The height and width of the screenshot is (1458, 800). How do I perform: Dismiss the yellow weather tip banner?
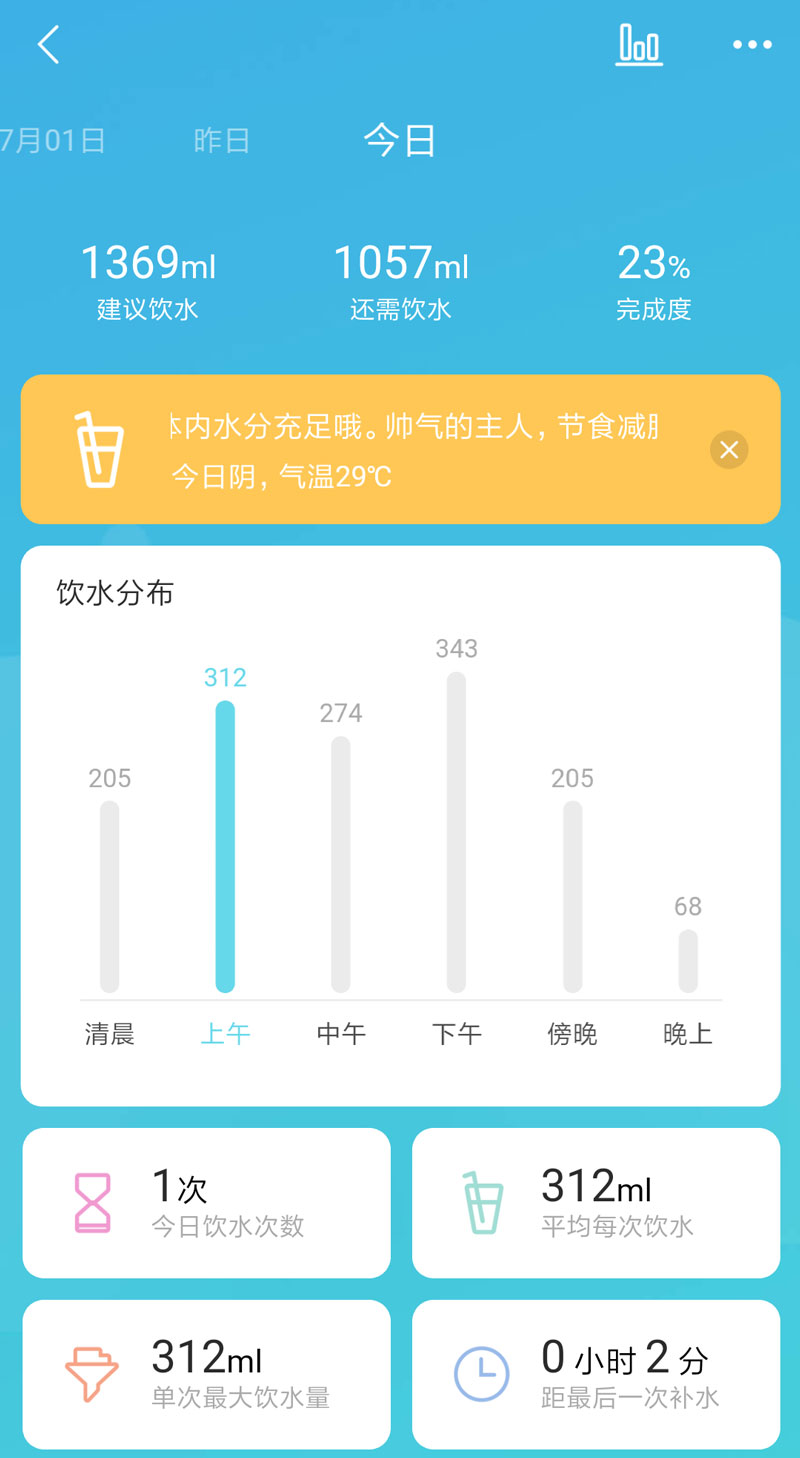pos(729,450)
